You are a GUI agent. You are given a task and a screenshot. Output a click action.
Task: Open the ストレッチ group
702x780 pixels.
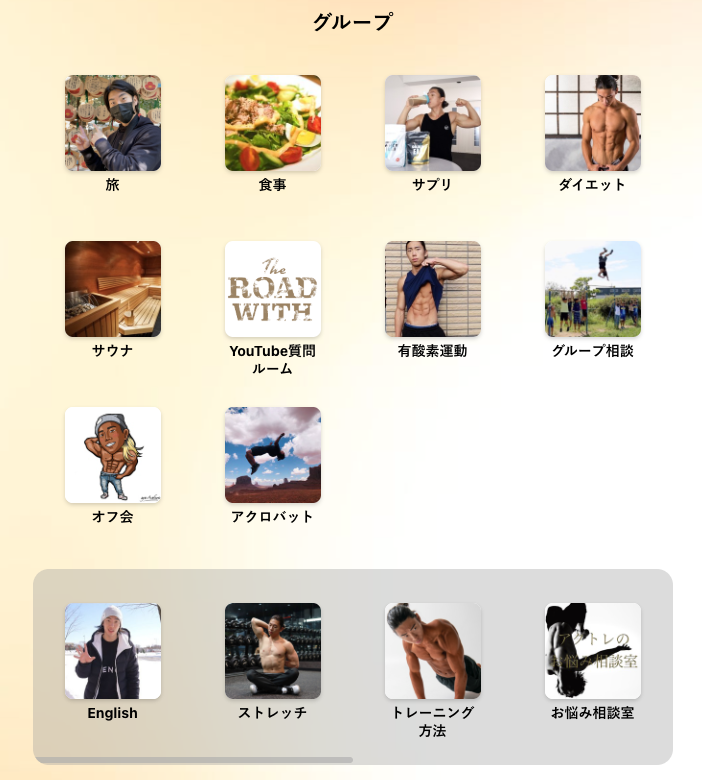pyautogui.click(x=273, y=651)
